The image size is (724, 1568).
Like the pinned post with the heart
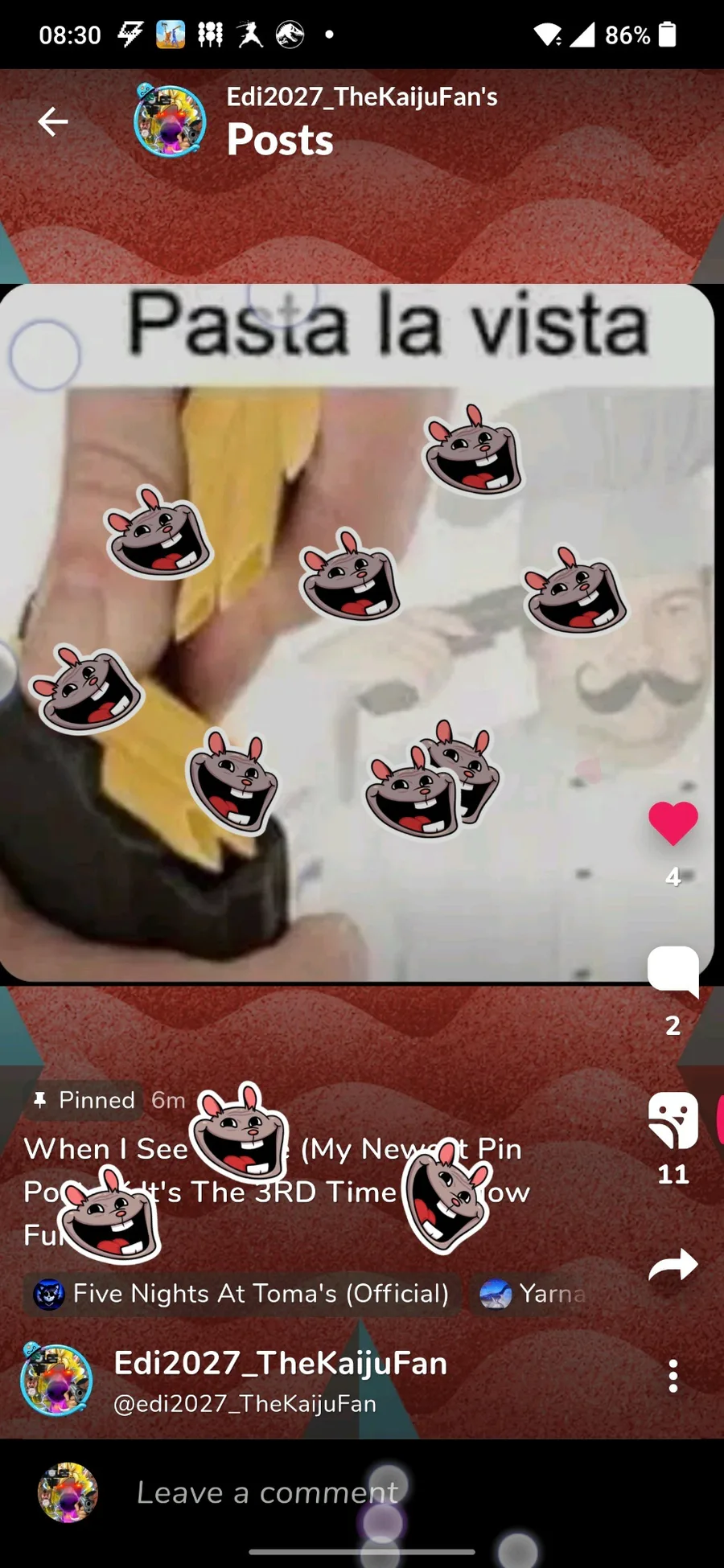click(673, 823)
